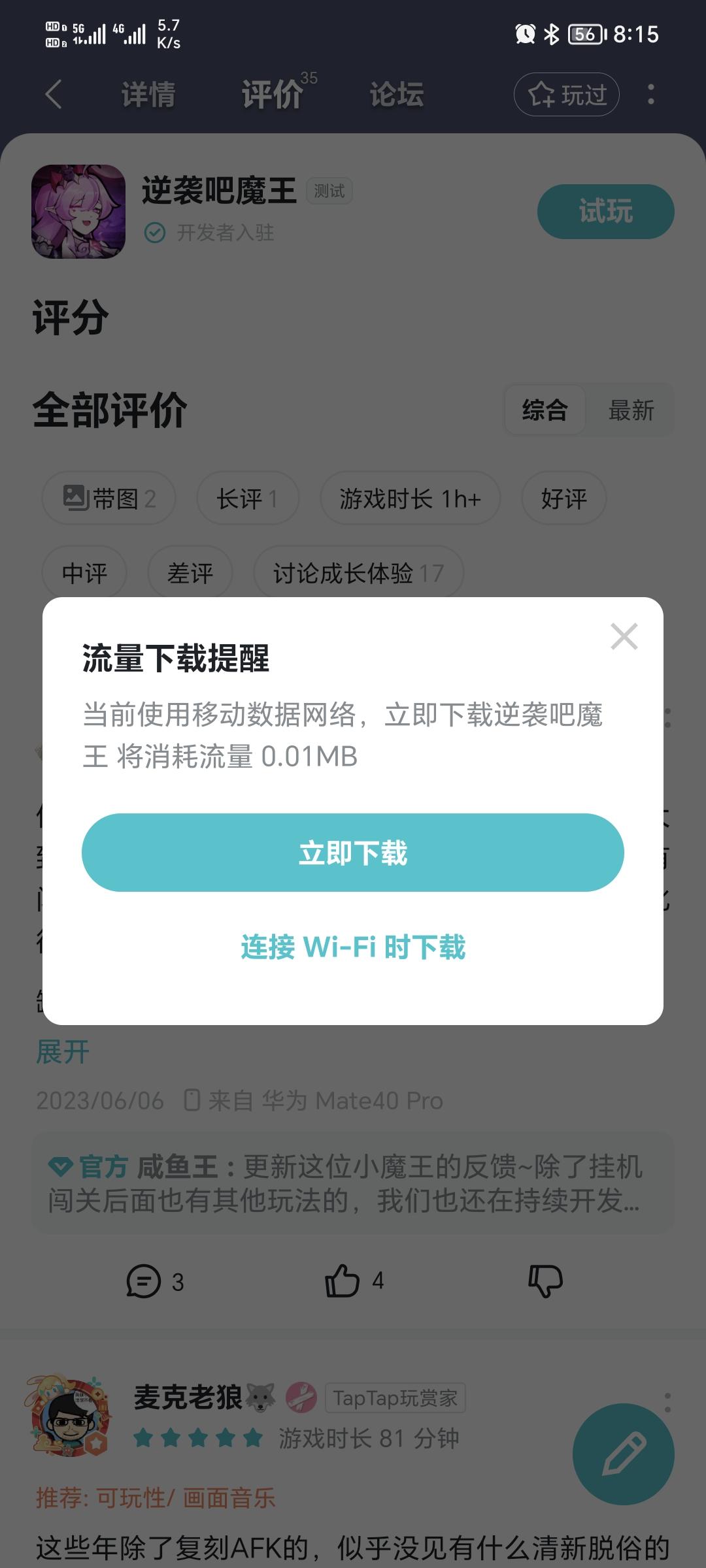
Task: Tap the TapTap玩赏家 badge next to 麦克老狼
Action: point(395,1397)
